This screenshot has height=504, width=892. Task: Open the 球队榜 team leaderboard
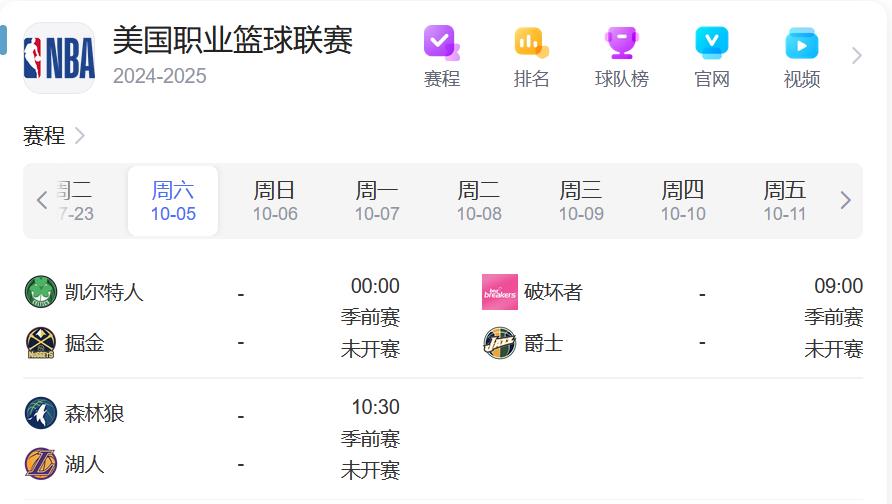[621, 57]
